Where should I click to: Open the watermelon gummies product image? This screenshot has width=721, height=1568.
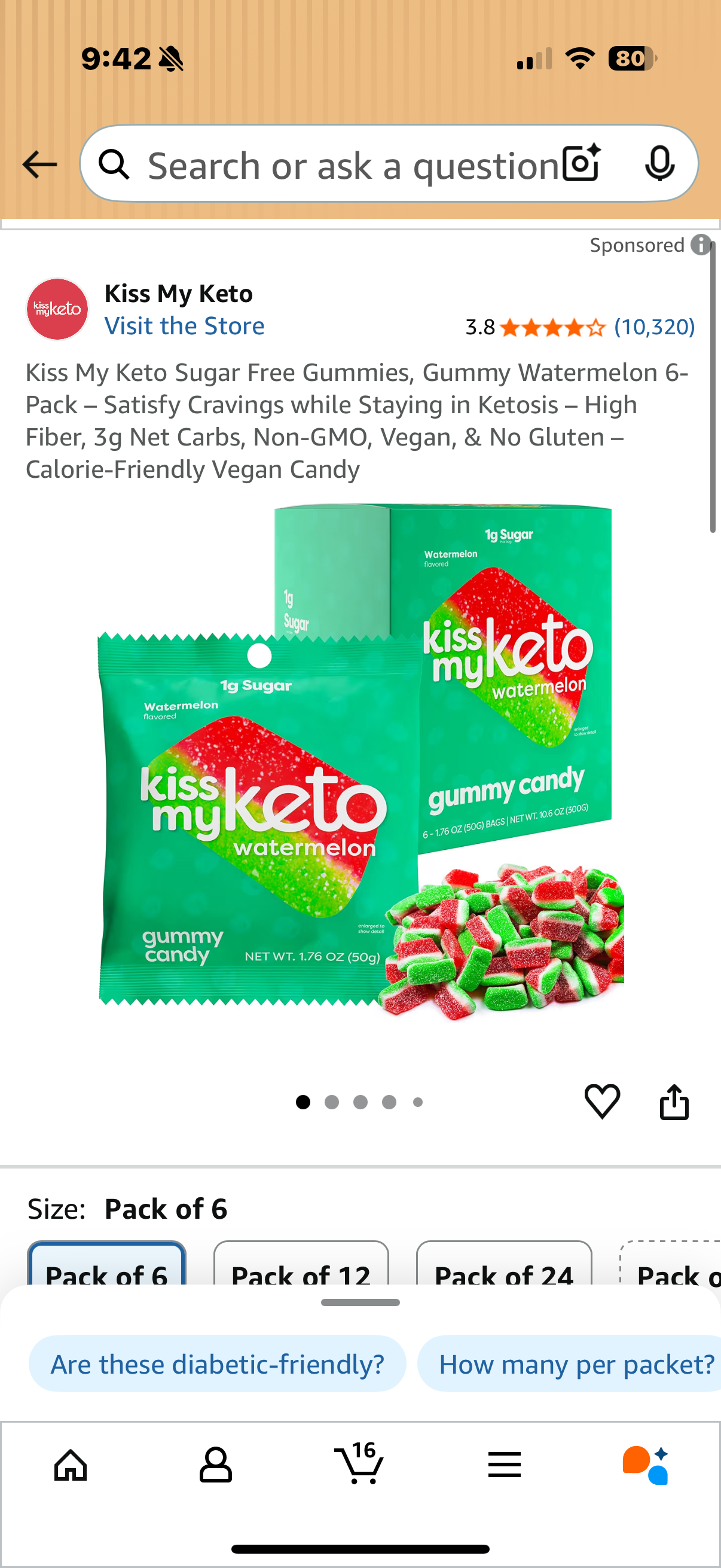coord(360,761)
